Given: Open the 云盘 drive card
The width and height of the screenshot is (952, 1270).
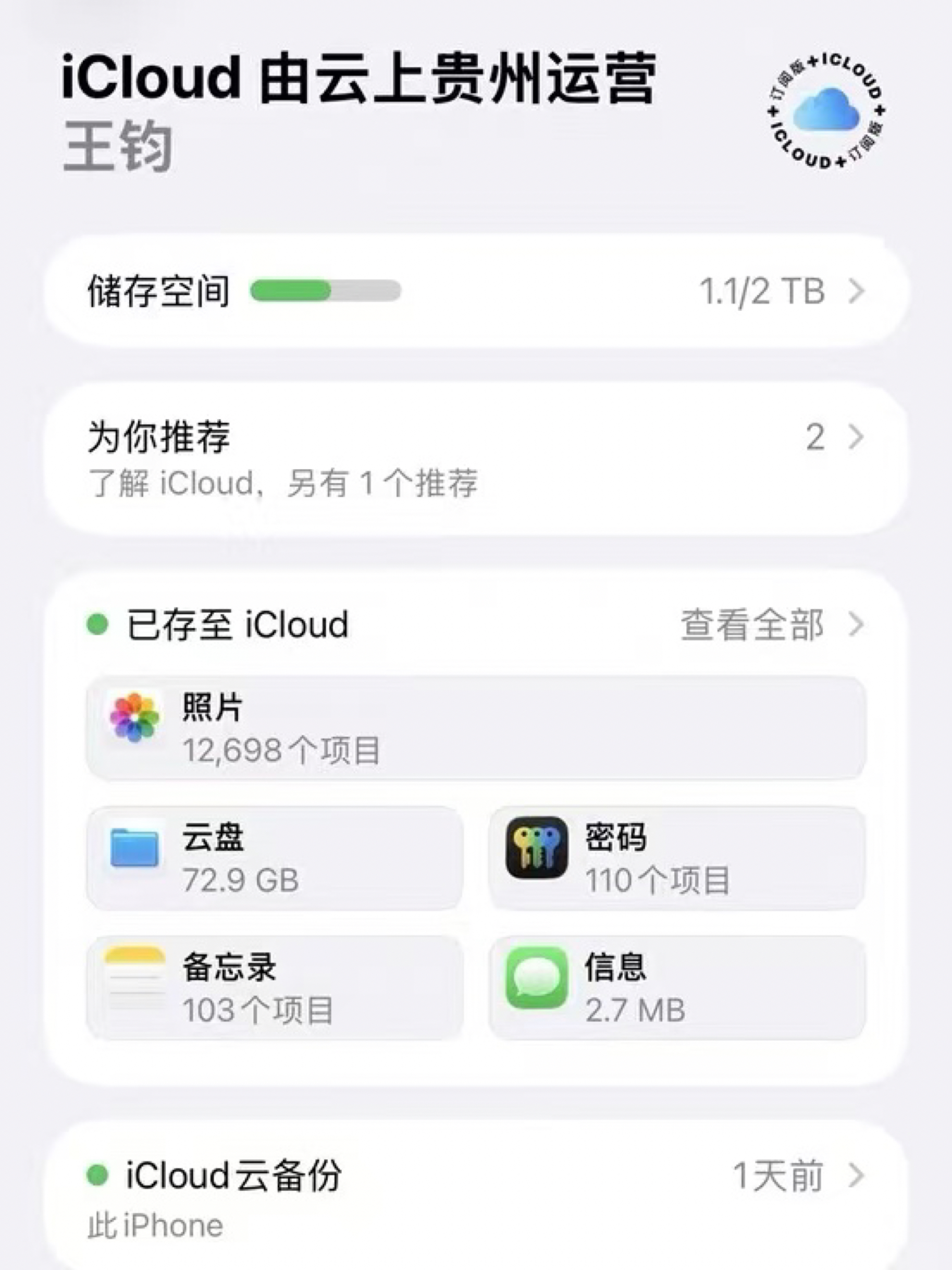Looking at the screenshot, I should coord(274,858).
